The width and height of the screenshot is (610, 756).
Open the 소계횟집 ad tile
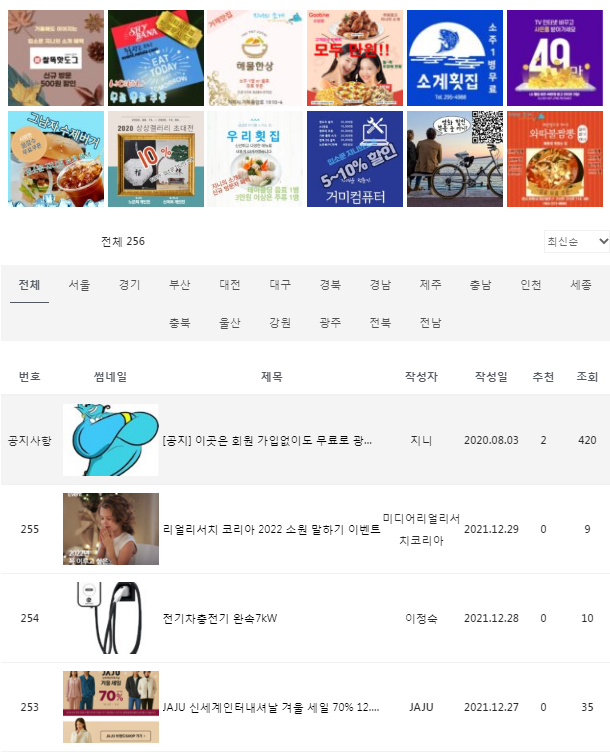[455, 58]
